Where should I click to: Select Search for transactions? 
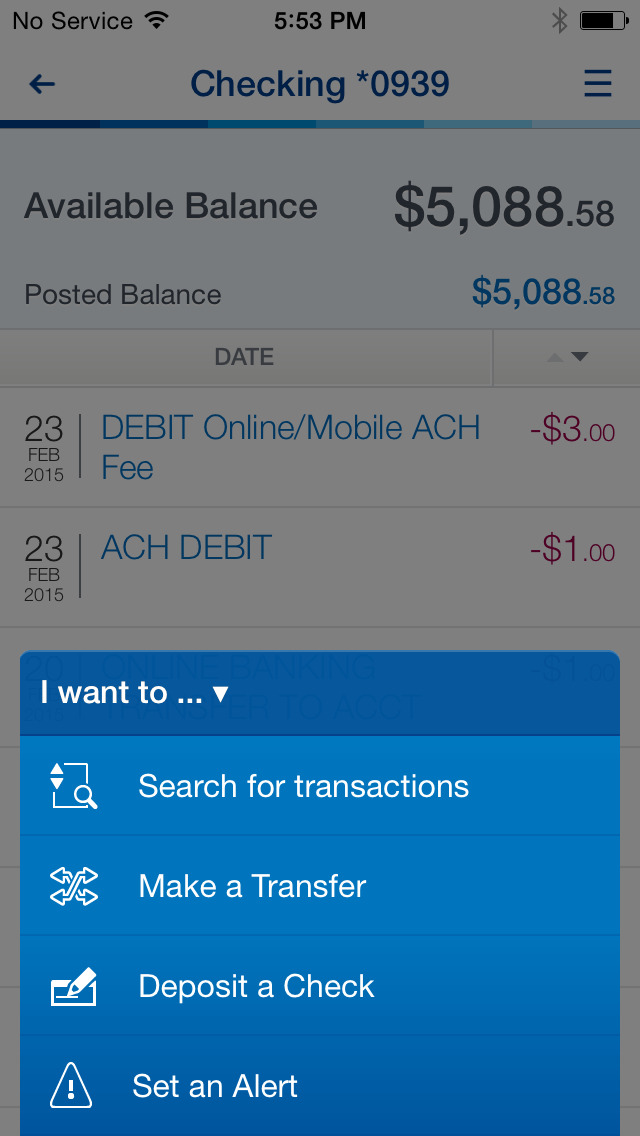point(302,786)
